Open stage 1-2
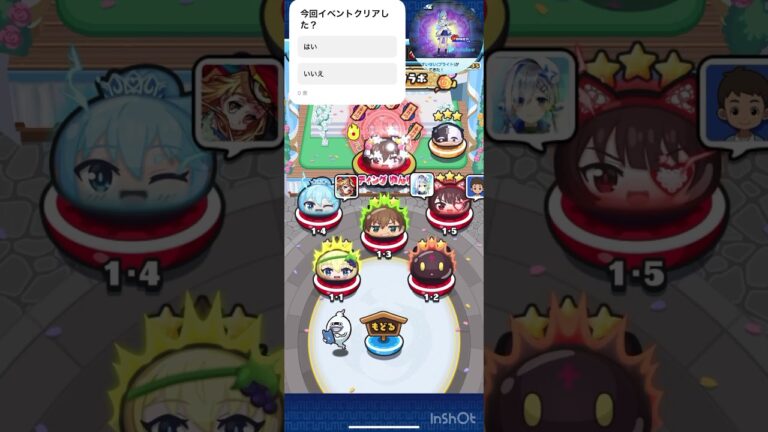 click(431, 268)
